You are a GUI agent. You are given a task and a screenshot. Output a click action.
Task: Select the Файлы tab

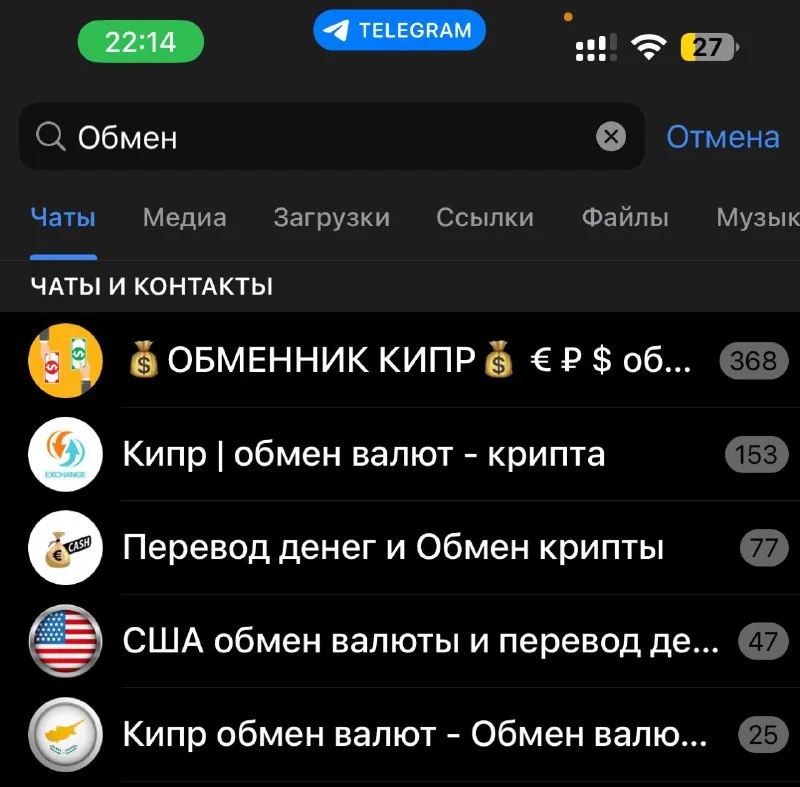[x=625, y=217]
